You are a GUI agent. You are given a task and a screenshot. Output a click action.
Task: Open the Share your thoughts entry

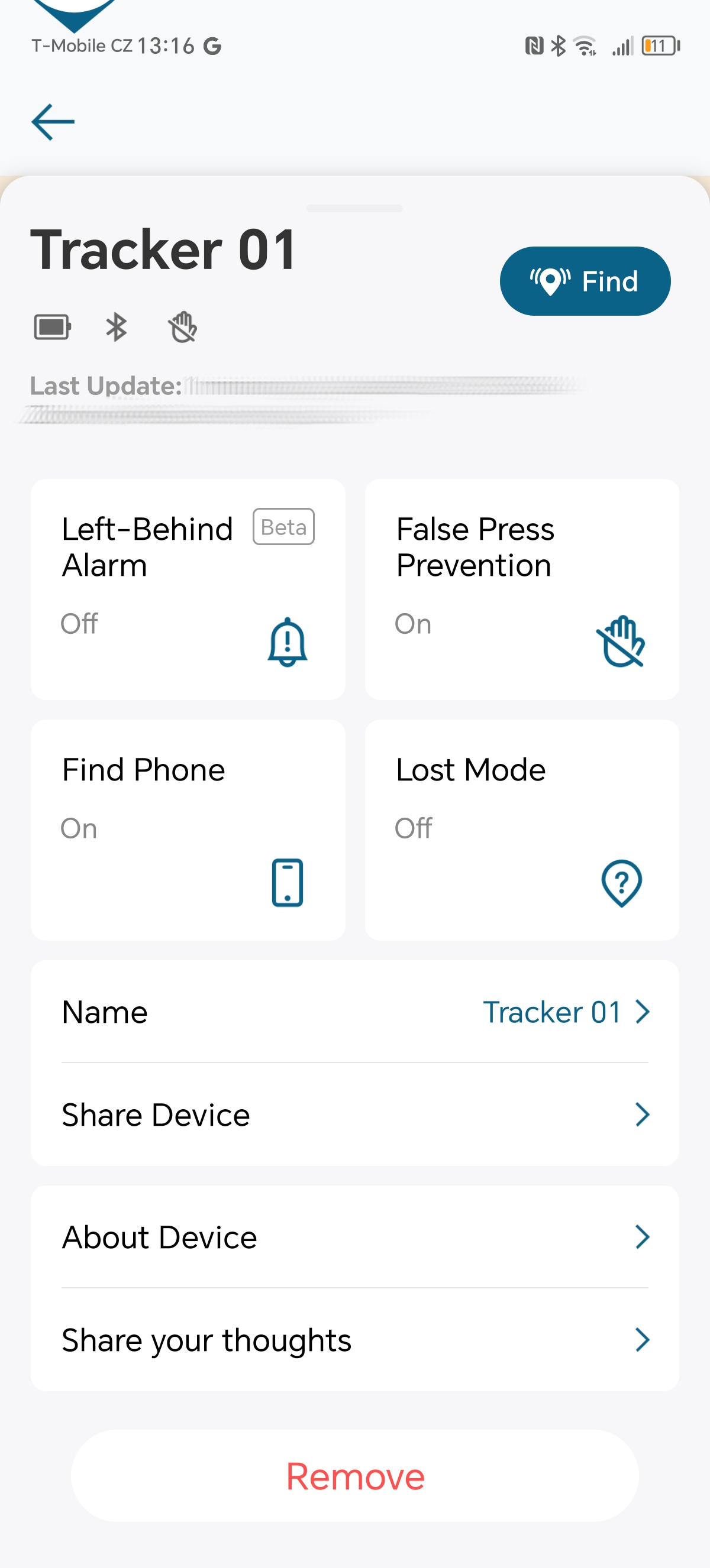tap(643, 1340)
